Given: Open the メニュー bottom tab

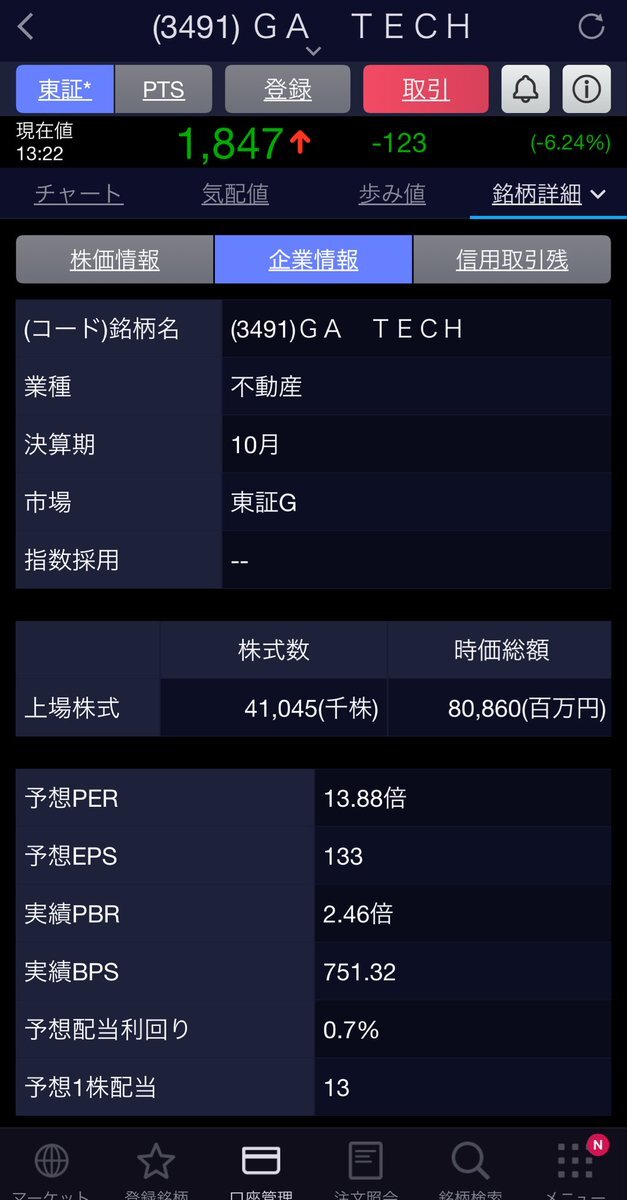Looking at the screenshot, I should pos(575,1168).
